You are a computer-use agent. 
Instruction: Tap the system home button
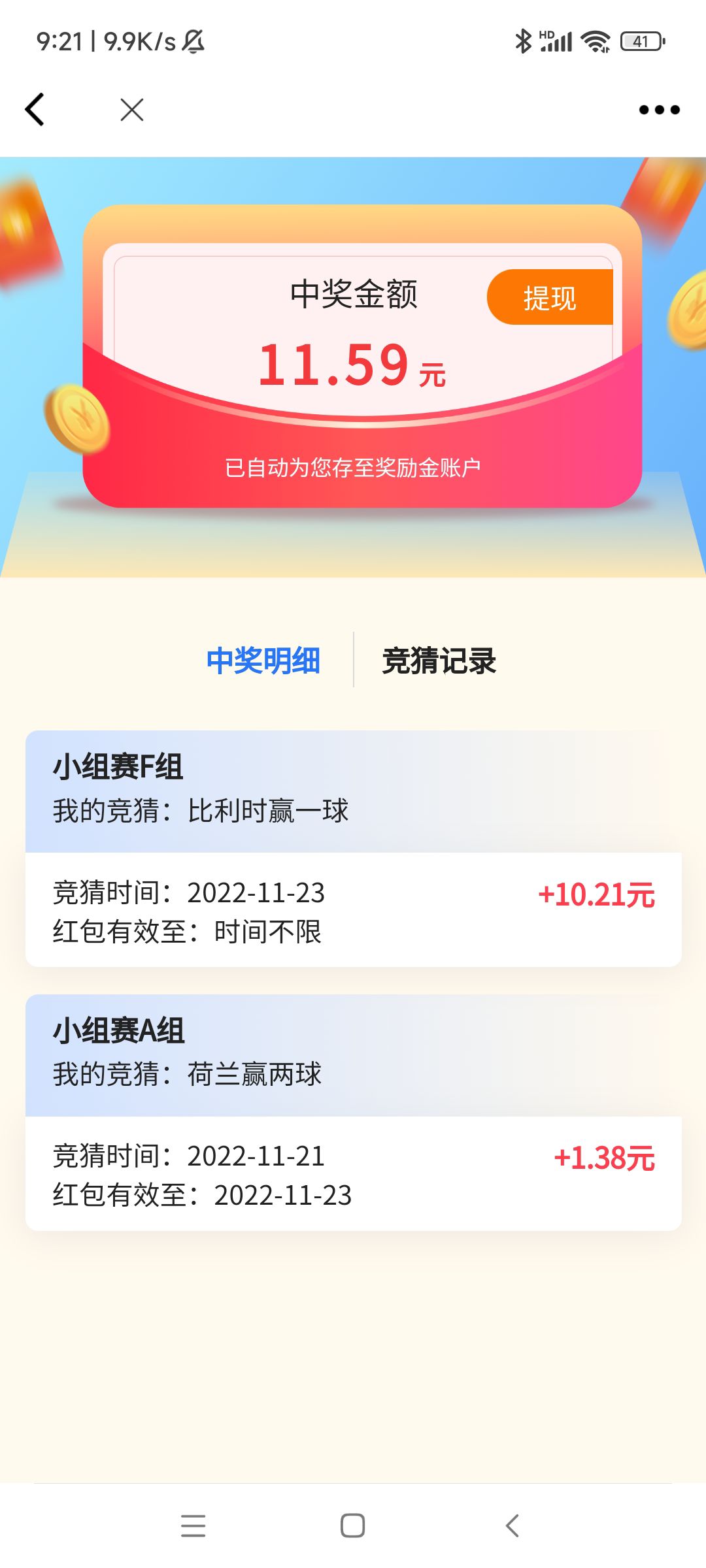(352, 1526)
